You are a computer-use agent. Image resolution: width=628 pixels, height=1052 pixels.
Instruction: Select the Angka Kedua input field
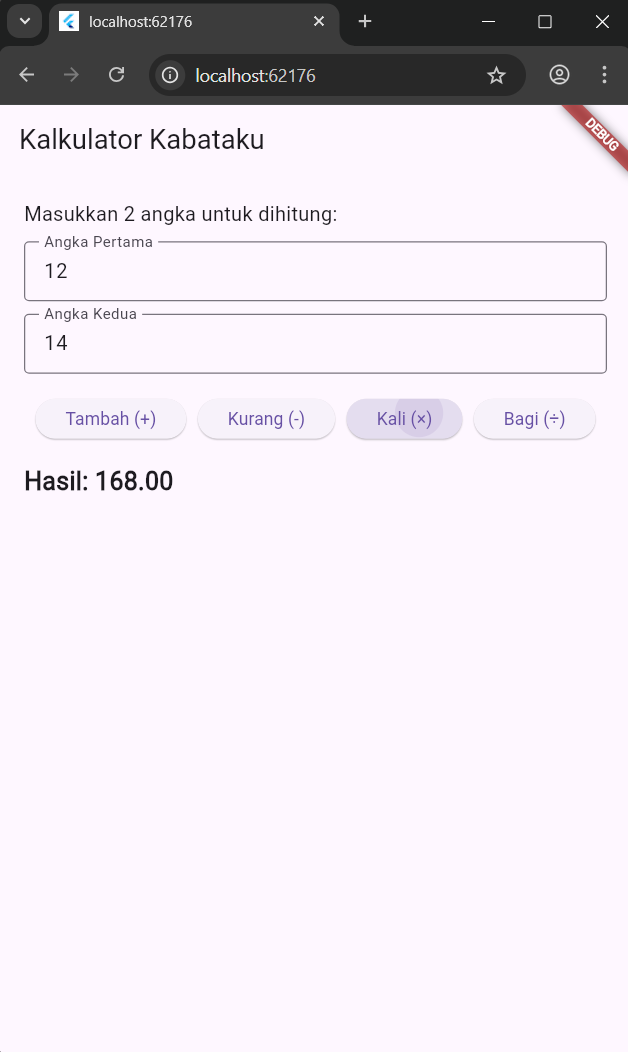point(315,343)
